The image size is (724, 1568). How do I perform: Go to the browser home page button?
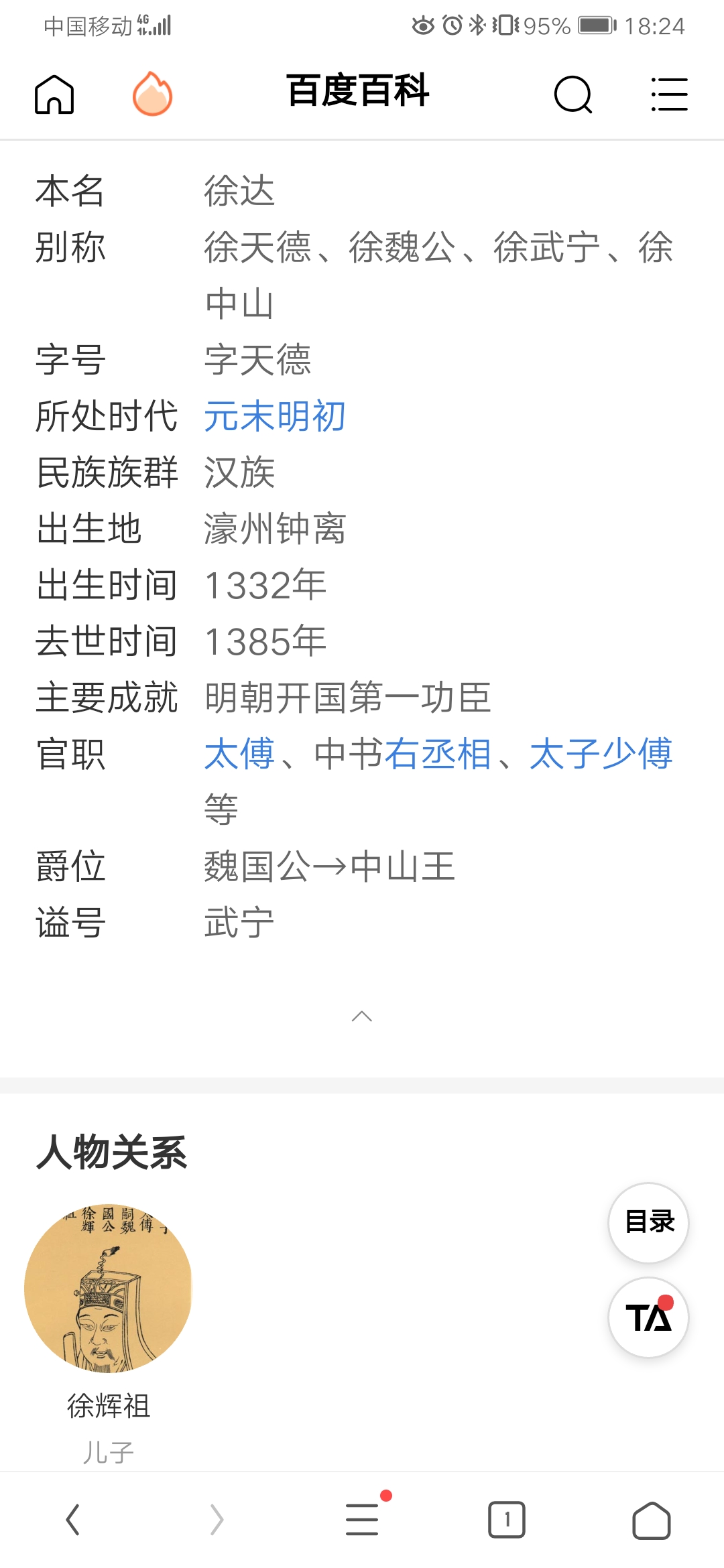[x=652, y=1520]
